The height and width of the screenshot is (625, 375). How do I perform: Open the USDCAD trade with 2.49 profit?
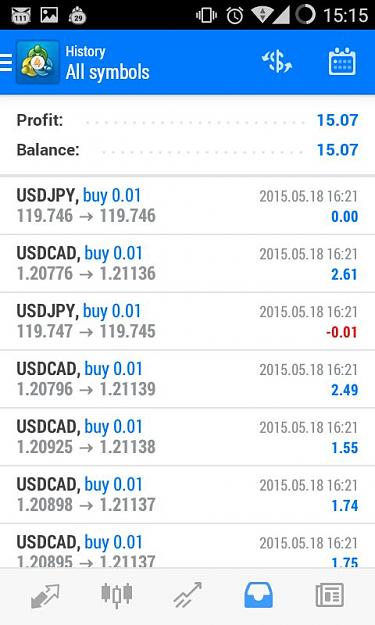tap(187, 379)
